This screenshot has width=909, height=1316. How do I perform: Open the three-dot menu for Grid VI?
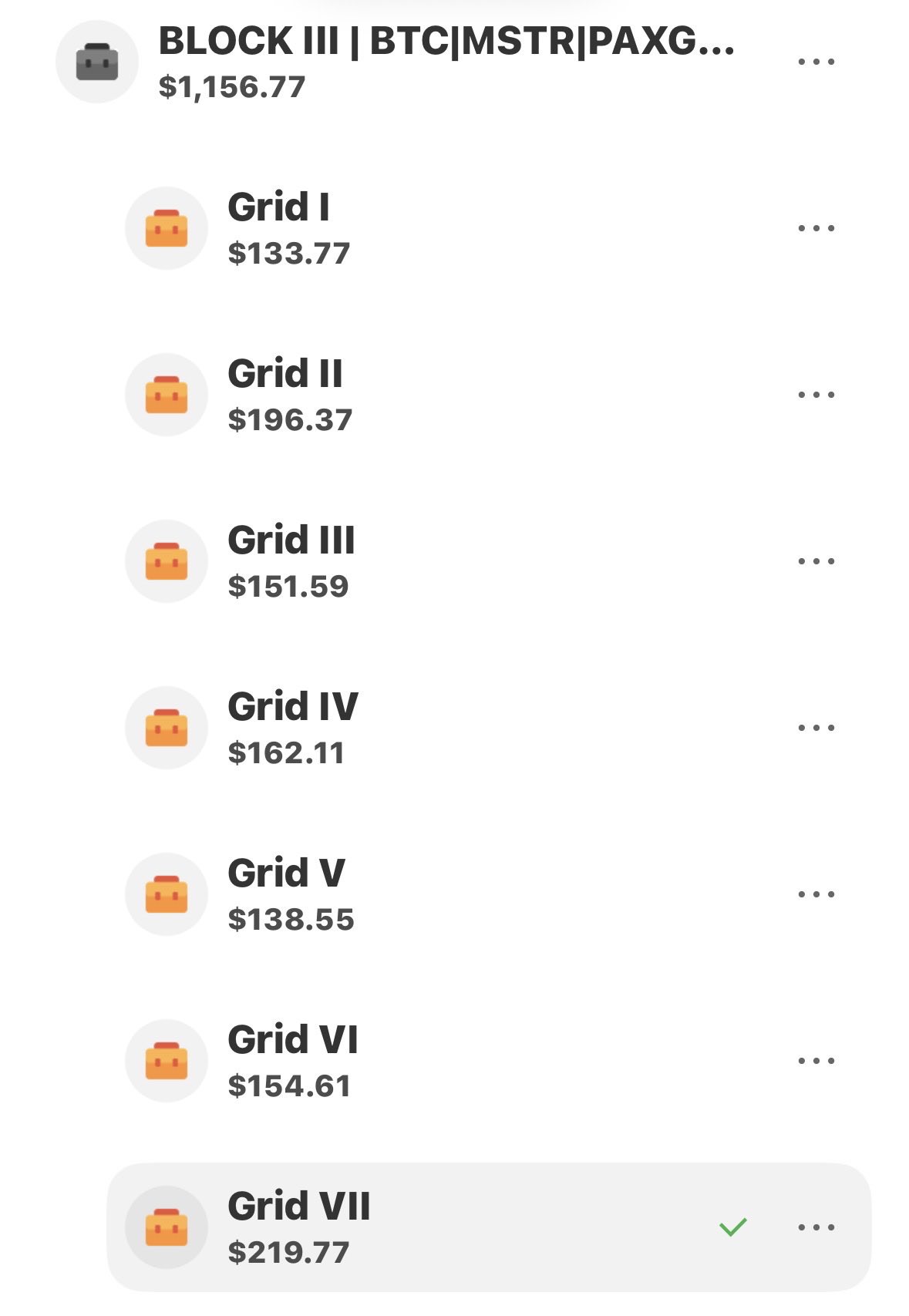point(816,1061)
